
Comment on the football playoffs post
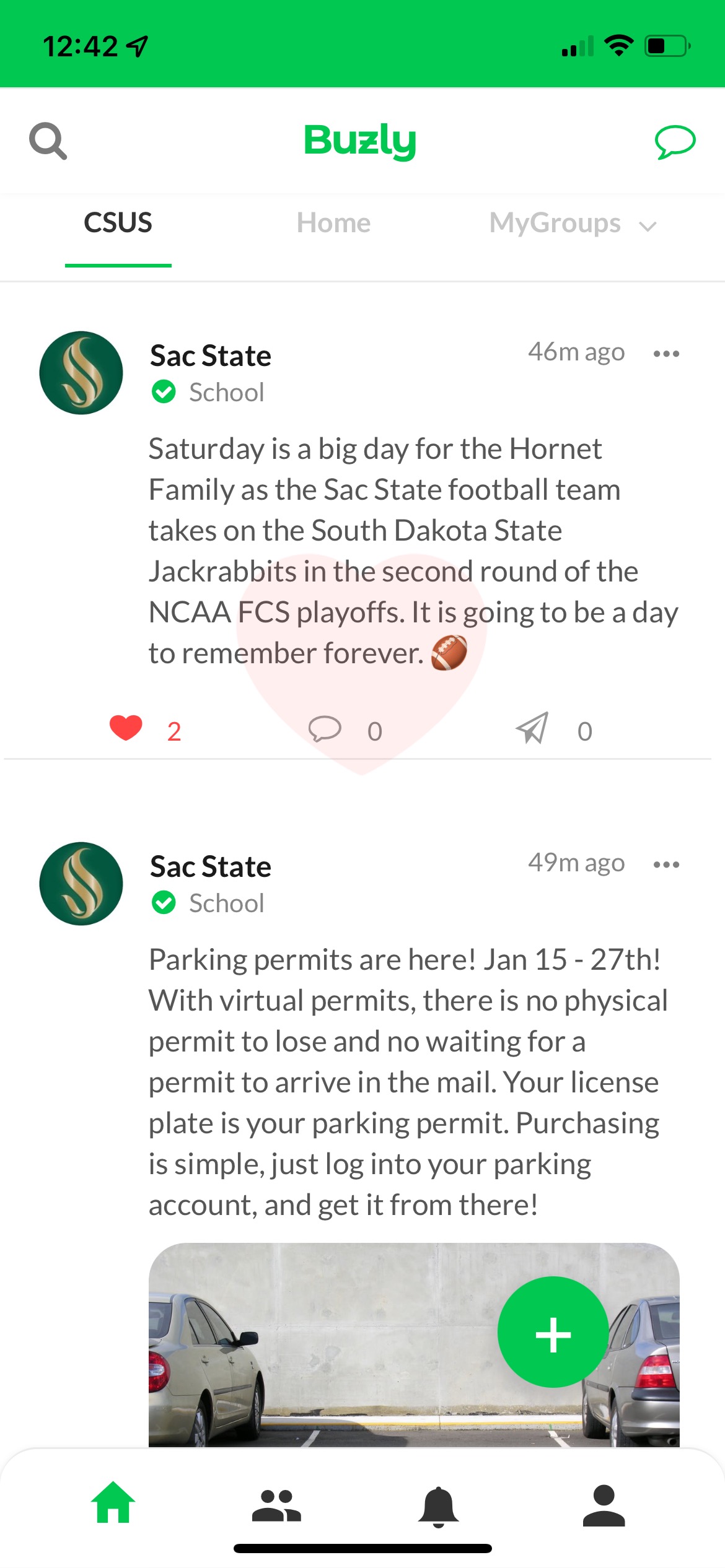(x=325, y=729)
